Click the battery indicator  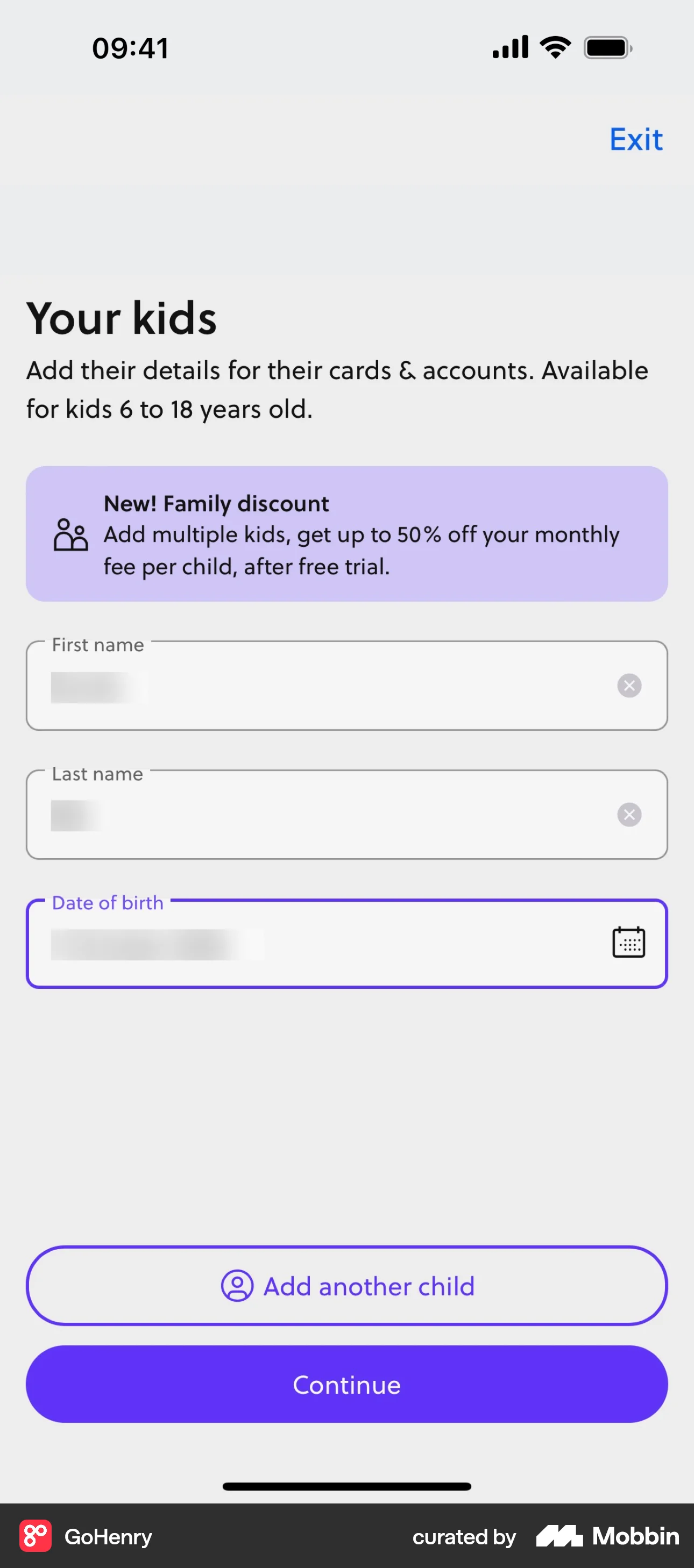606,46
